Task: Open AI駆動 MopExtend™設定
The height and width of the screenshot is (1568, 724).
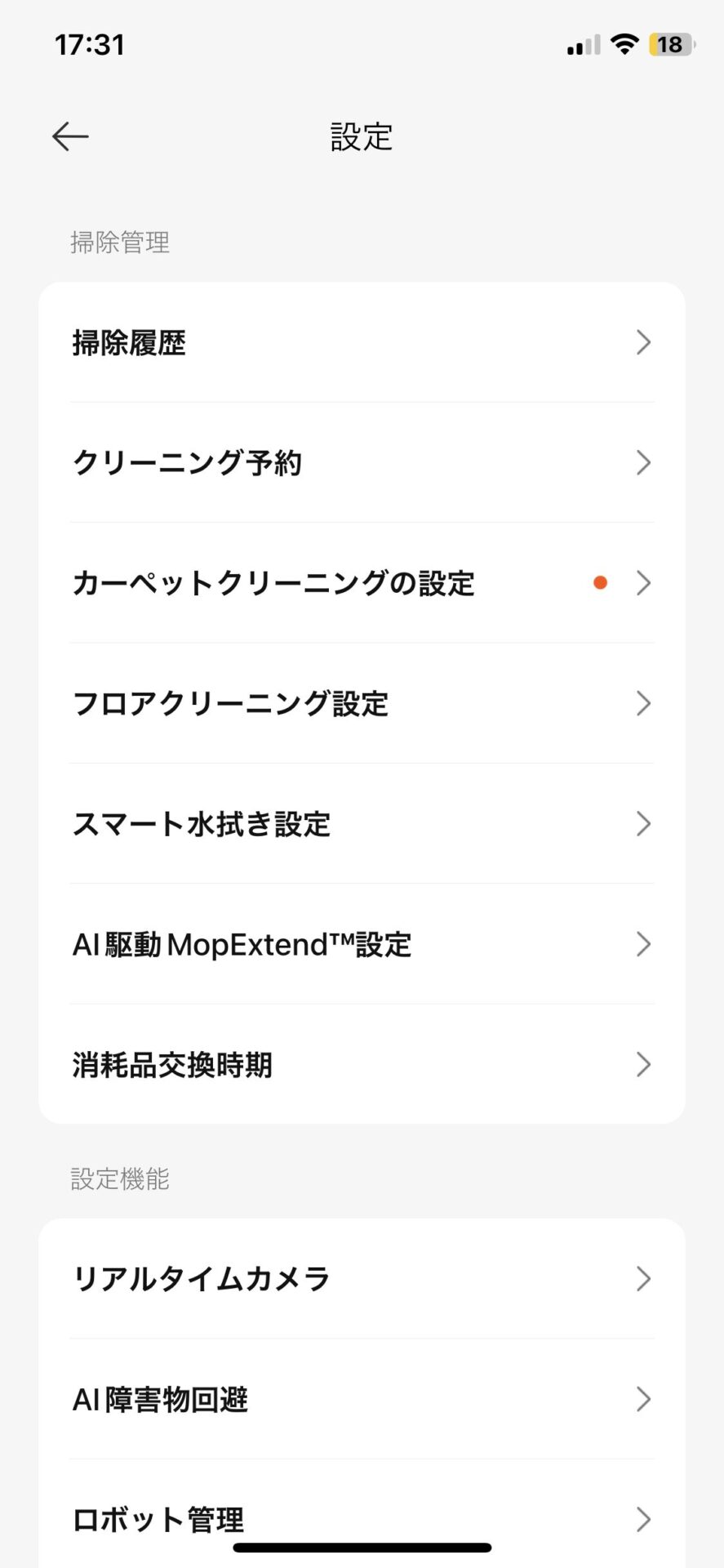Action: [x=362, y=944]
